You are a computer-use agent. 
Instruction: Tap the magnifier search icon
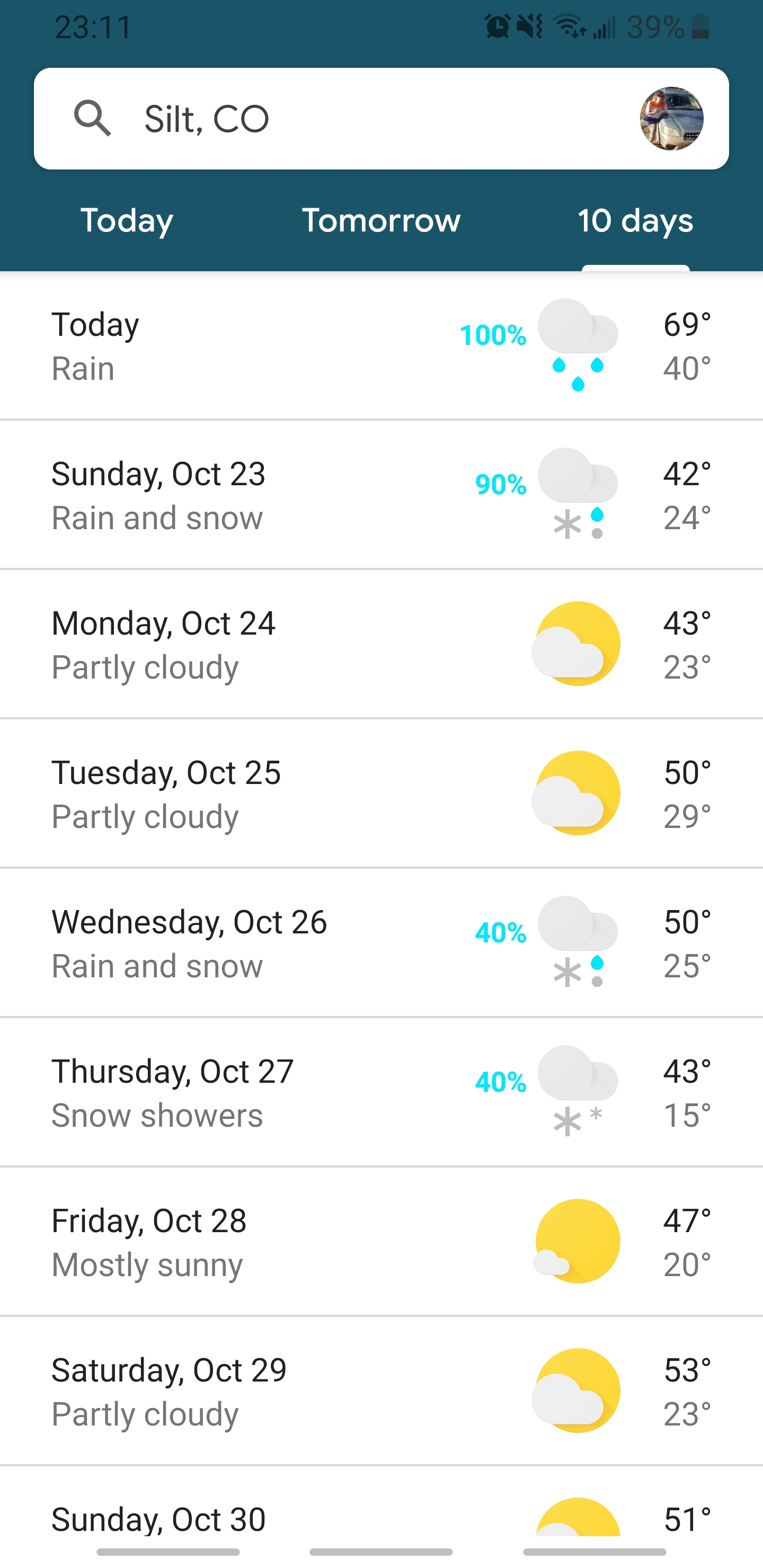click(x=93, y=119)
